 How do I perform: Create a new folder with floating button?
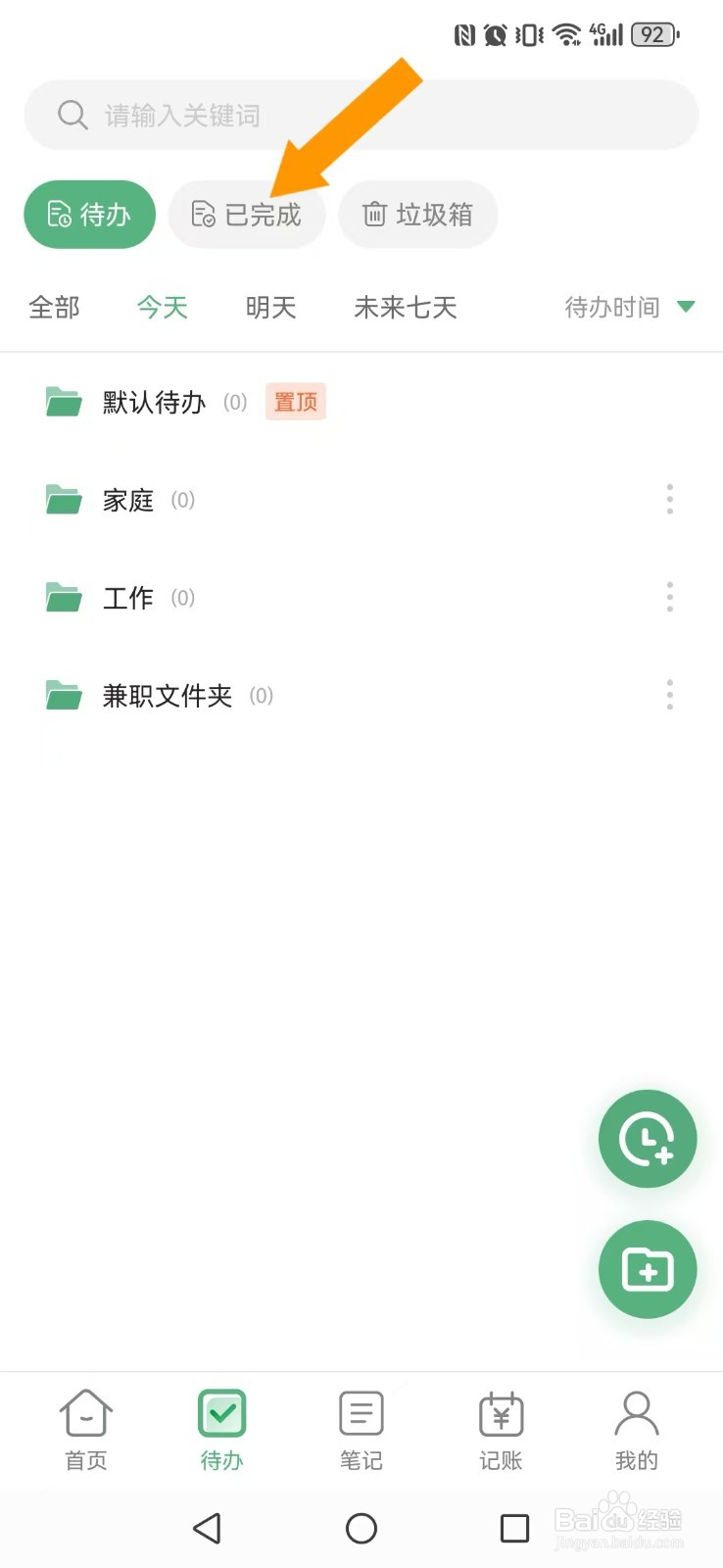(647, 1270)
